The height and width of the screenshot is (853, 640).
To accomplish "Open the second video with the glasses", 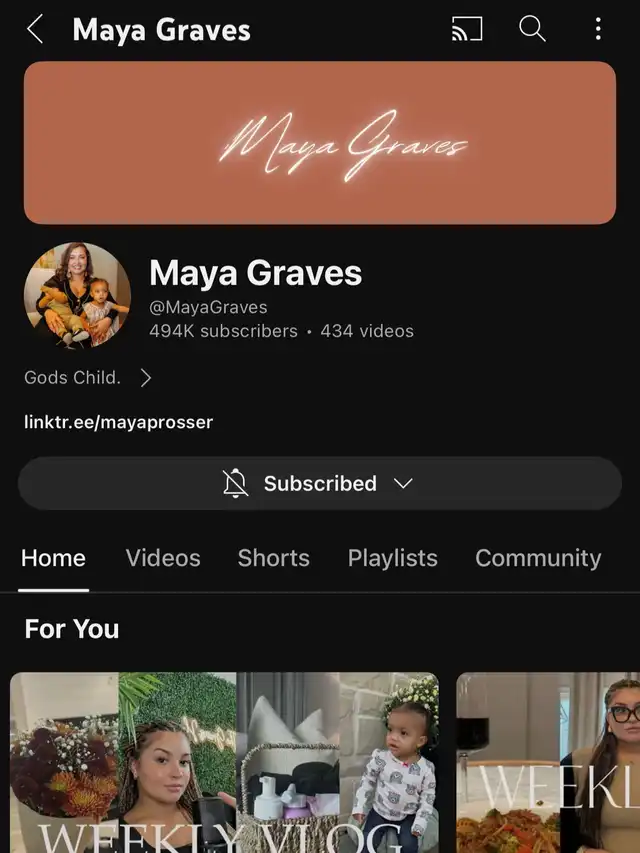I will pyautogui.click(x=548, y=762).
